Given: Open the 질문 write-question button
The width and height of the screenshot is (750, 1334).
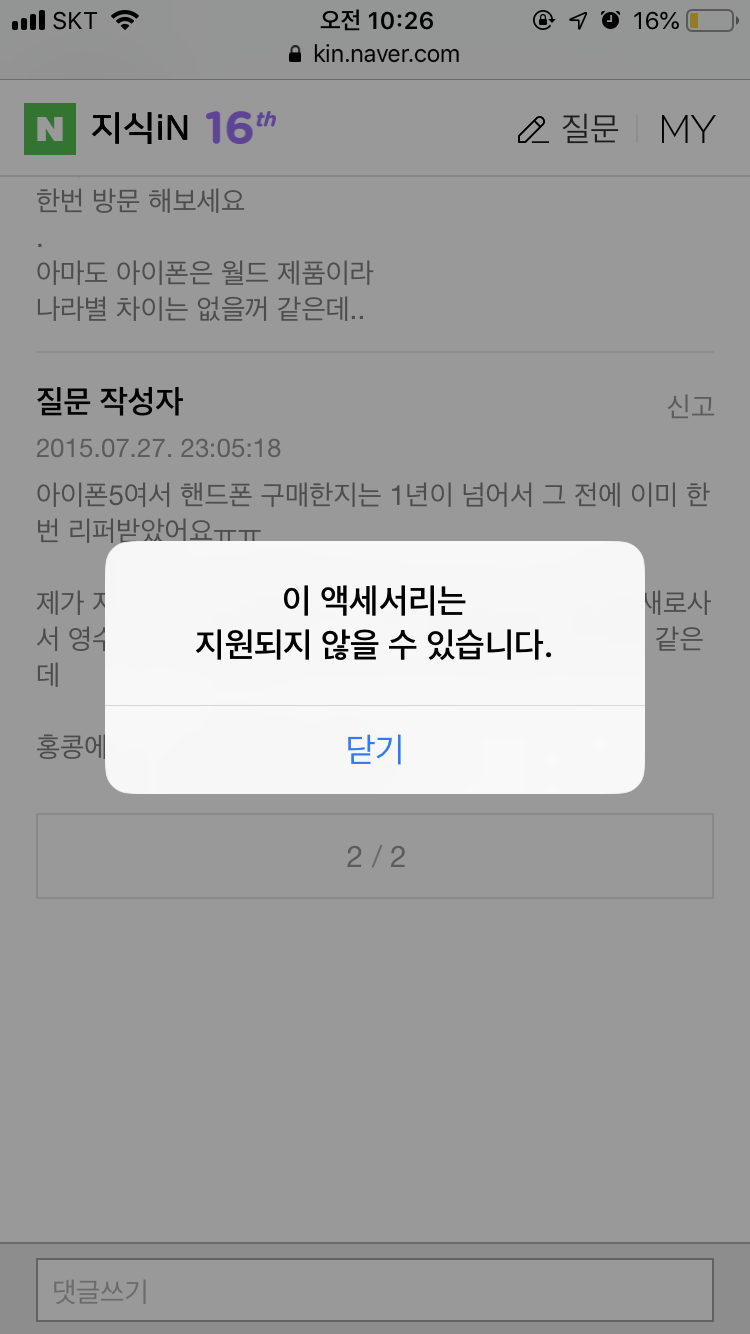Looking at the screenshot, I should (x=568, y=129).
